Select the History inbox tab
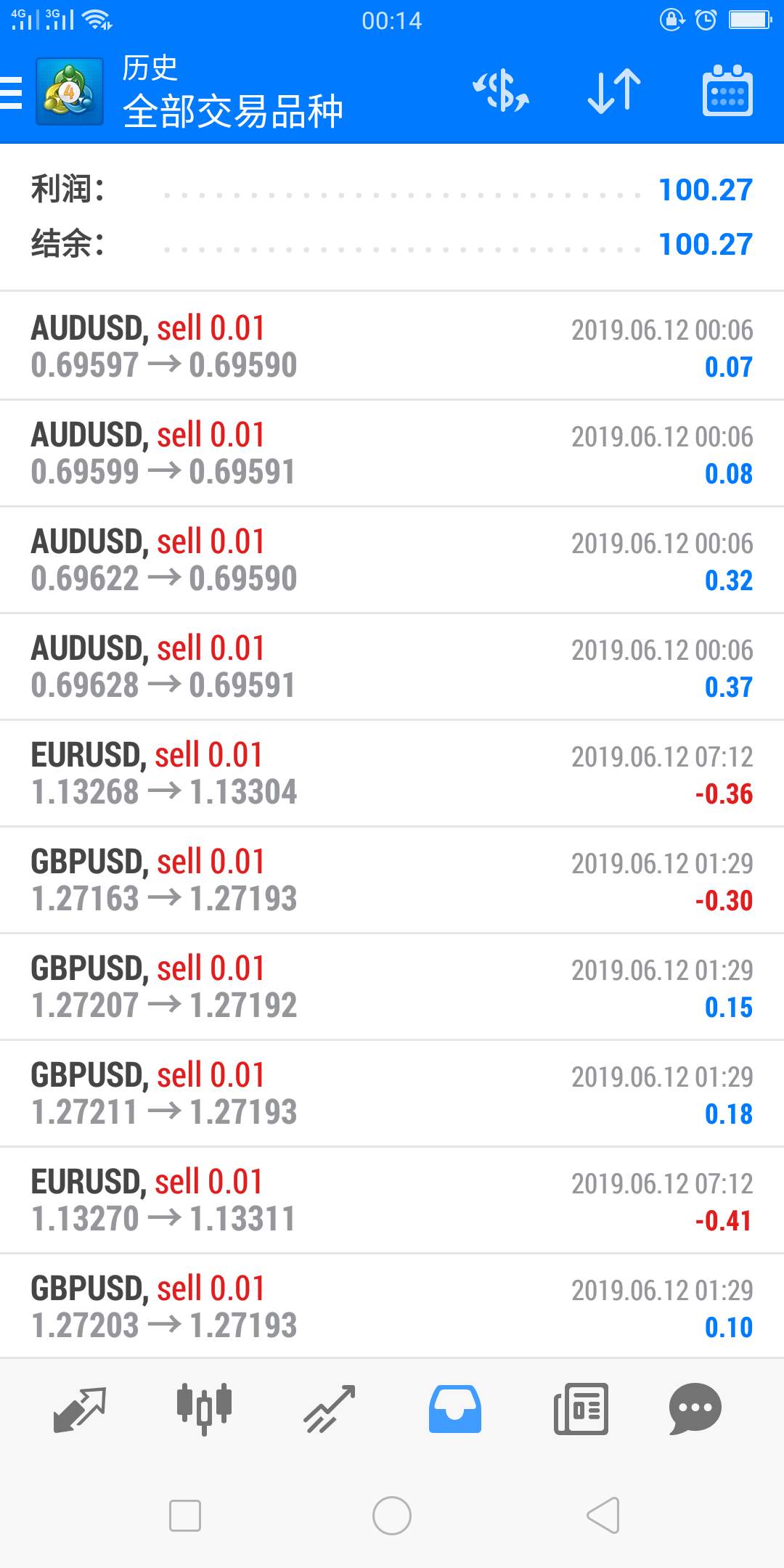 point(455,1409)
